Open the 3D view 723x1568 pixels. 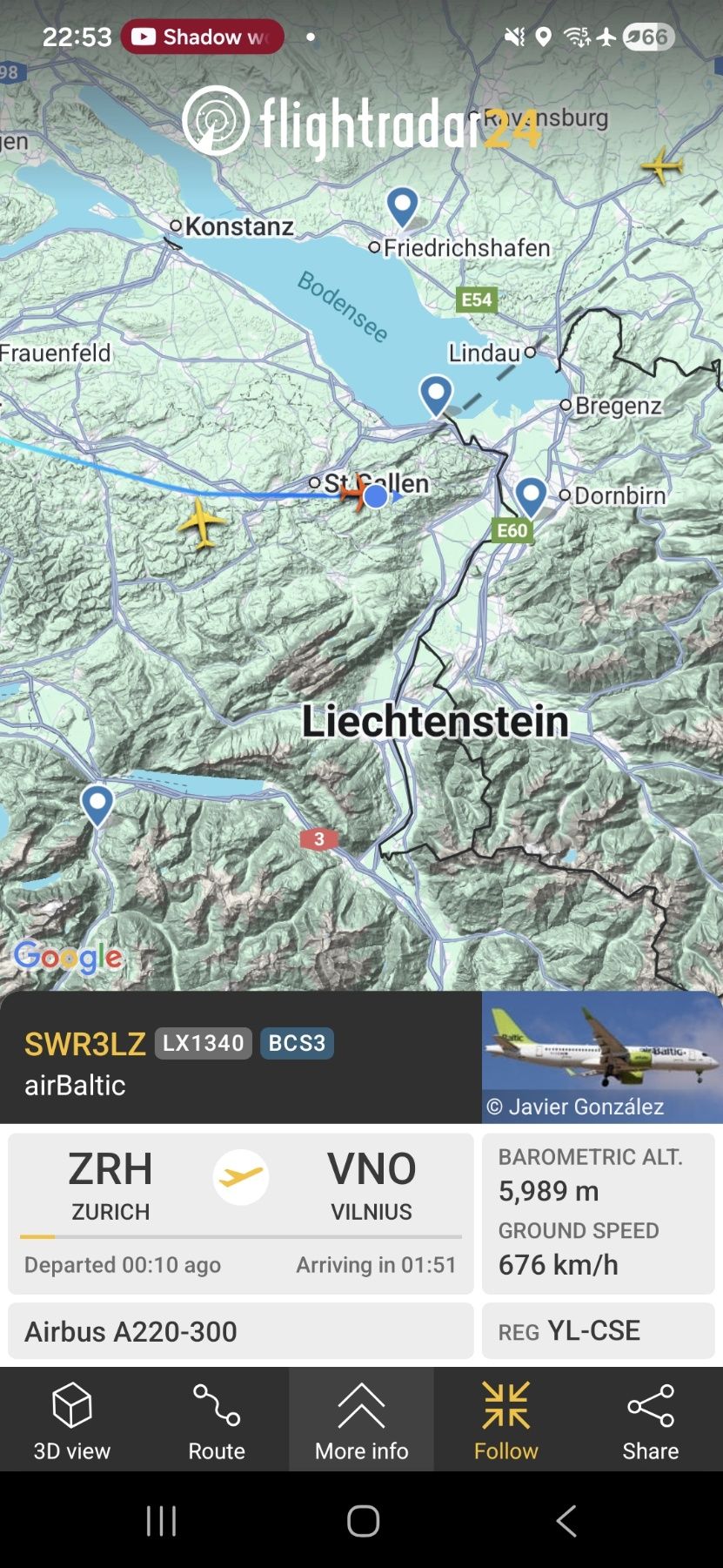(x=72, y=1419)
